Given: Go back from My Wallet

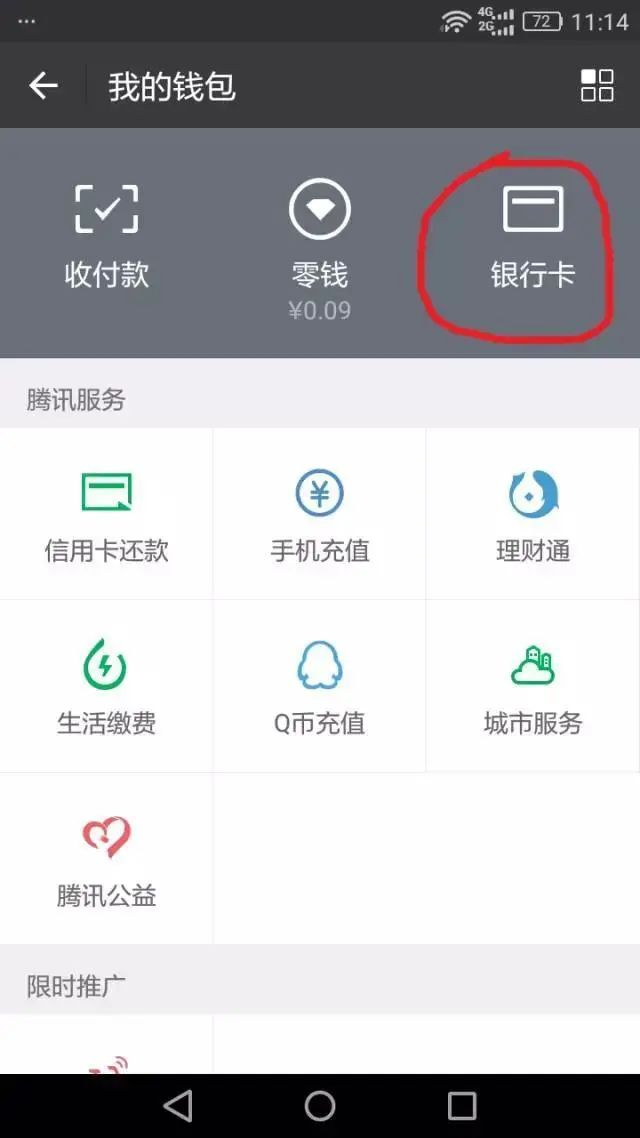Looking at the screenshot, I should [x=44, y=86].
